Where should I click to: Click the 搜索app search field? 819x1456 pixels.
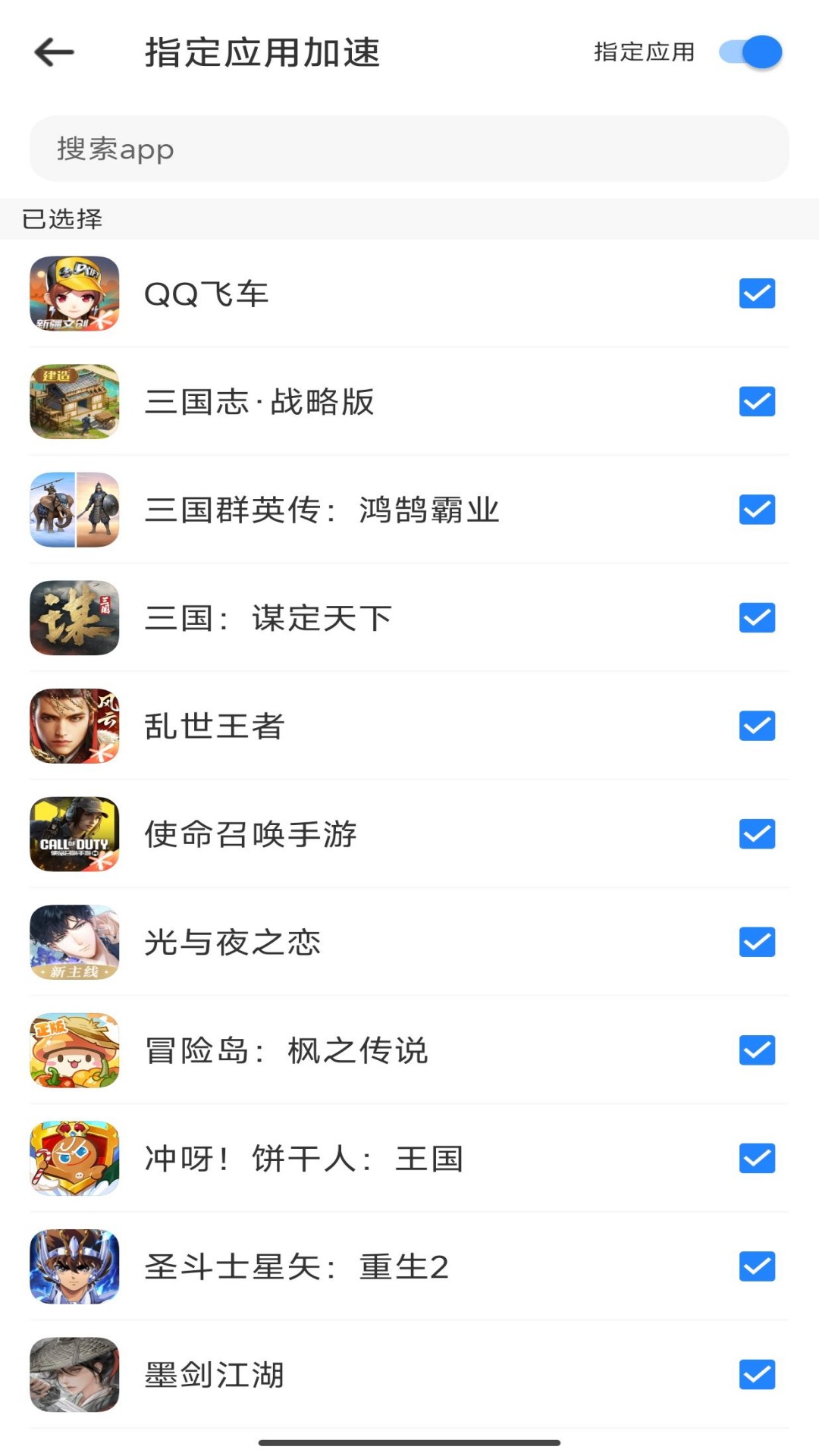[409, 149]
